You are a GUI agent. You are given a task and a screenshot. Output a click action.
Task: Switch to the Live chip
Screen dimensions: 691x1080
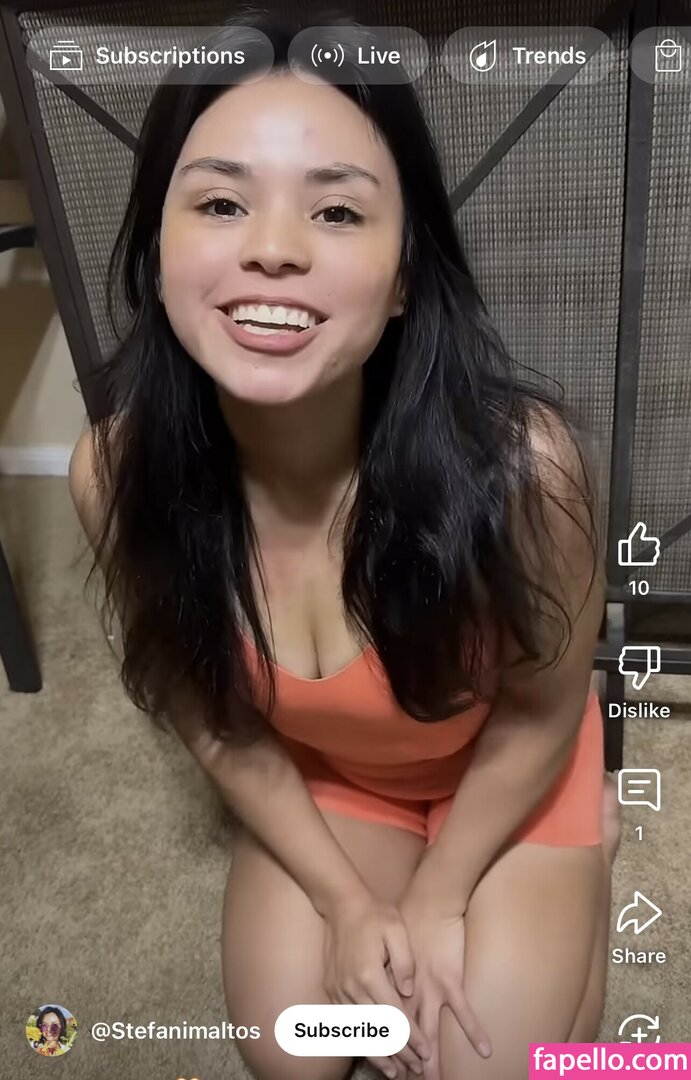pyautogui.click(x=357, y=56)
